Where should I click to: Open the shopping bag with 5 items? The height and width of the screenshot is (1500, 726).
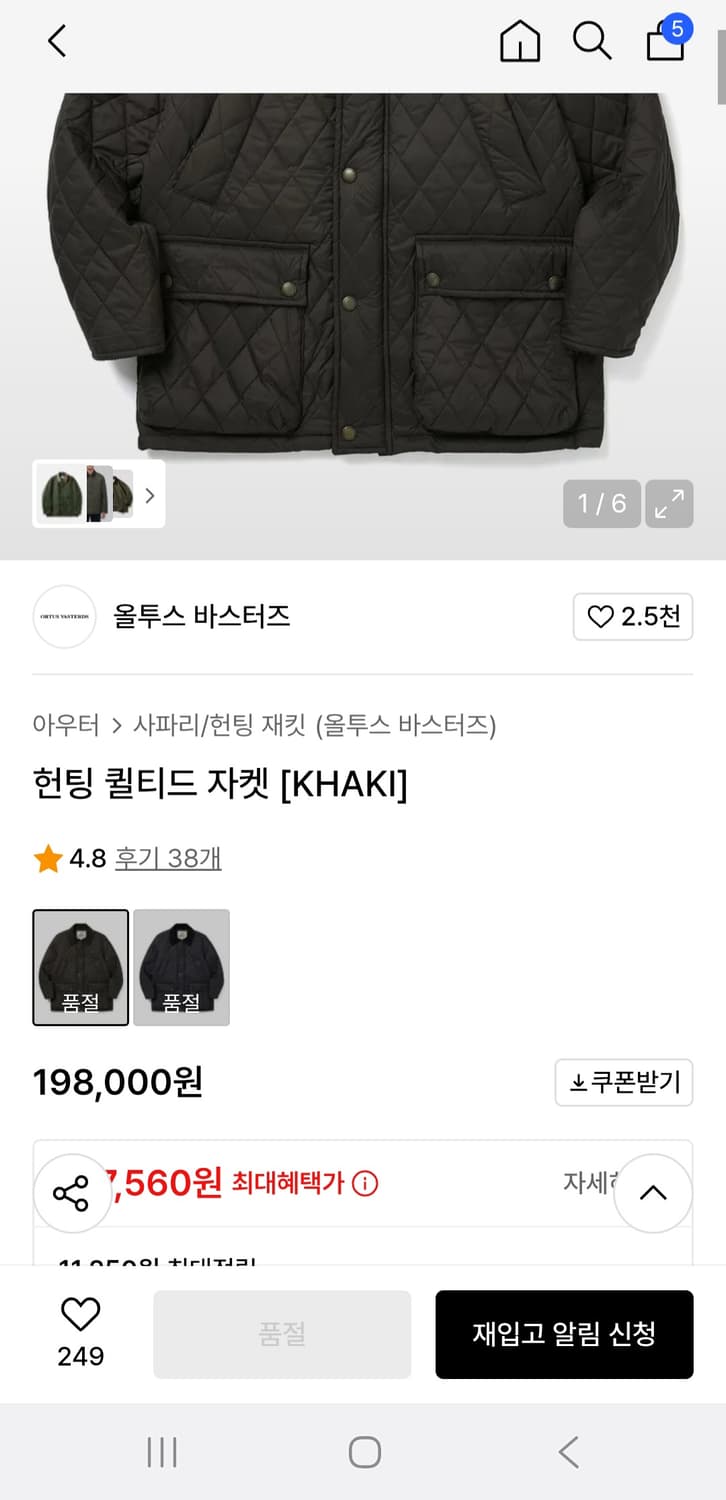click(x=666, y=41)
